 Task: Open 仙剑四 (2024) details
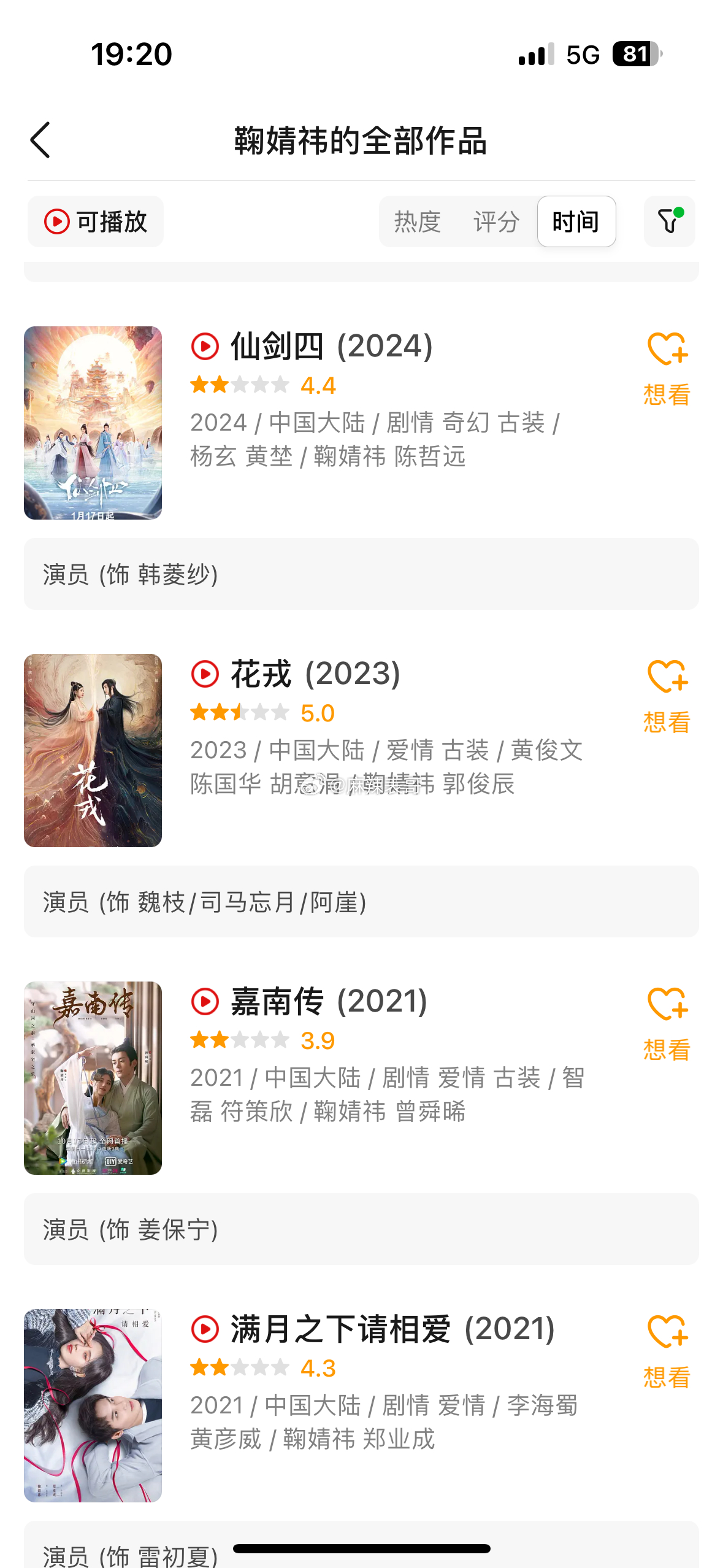[x=331, y=347]
